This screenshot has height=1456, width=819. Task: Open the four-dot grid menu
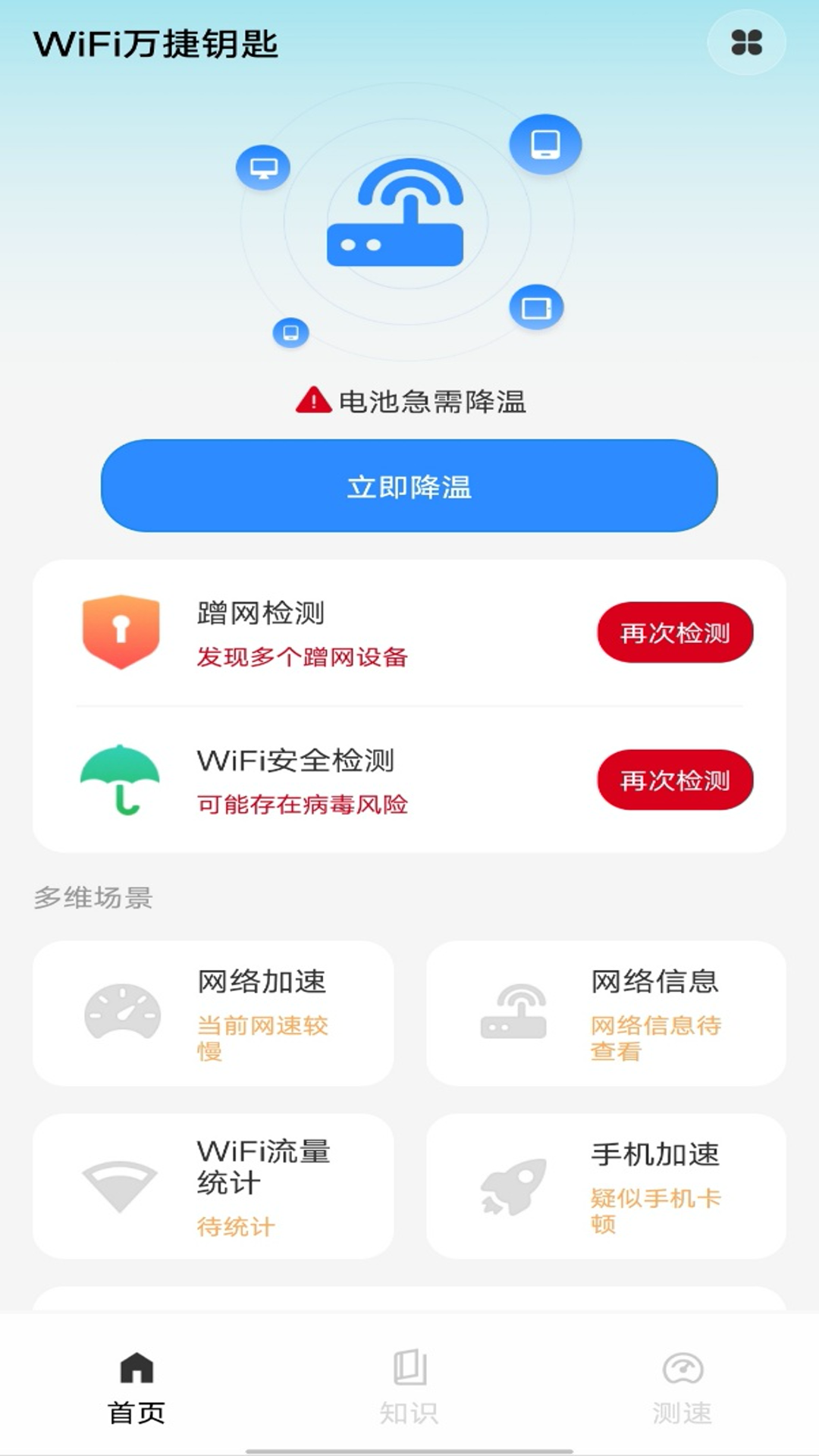[x=747, y=43]
